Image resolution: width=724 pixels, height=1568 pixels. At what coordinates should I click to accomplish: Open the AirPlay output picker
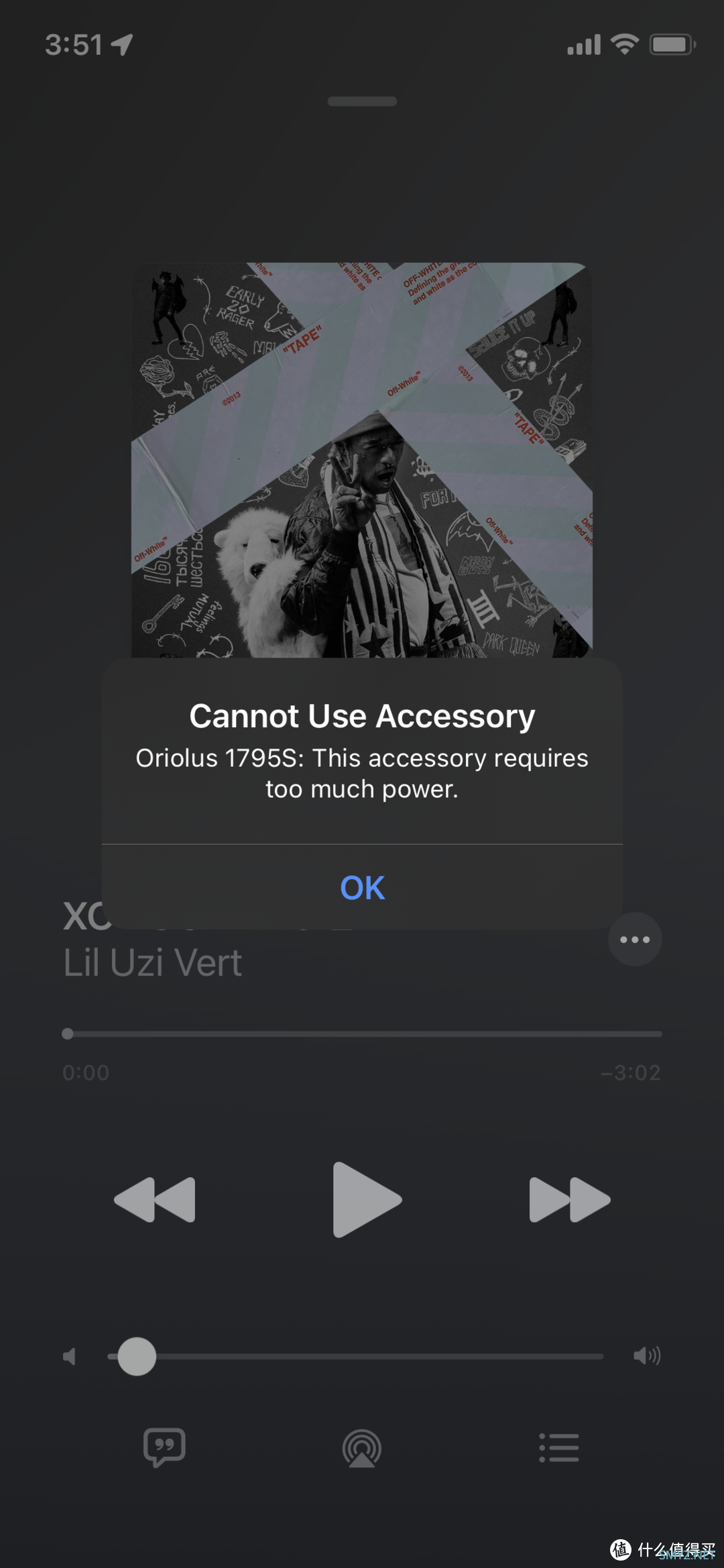pos(362,1448)
